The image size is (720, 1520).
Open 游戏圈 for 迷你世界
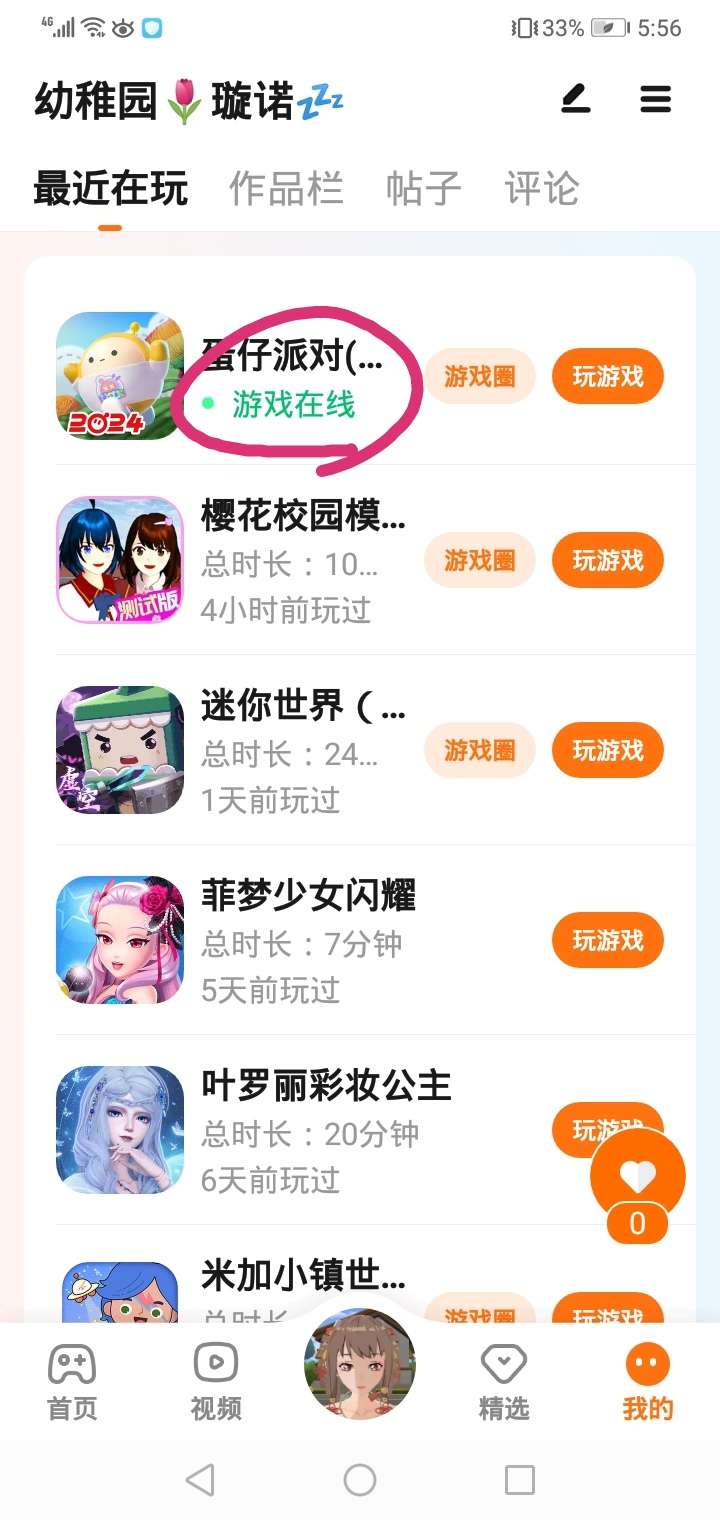click(480, 750)
